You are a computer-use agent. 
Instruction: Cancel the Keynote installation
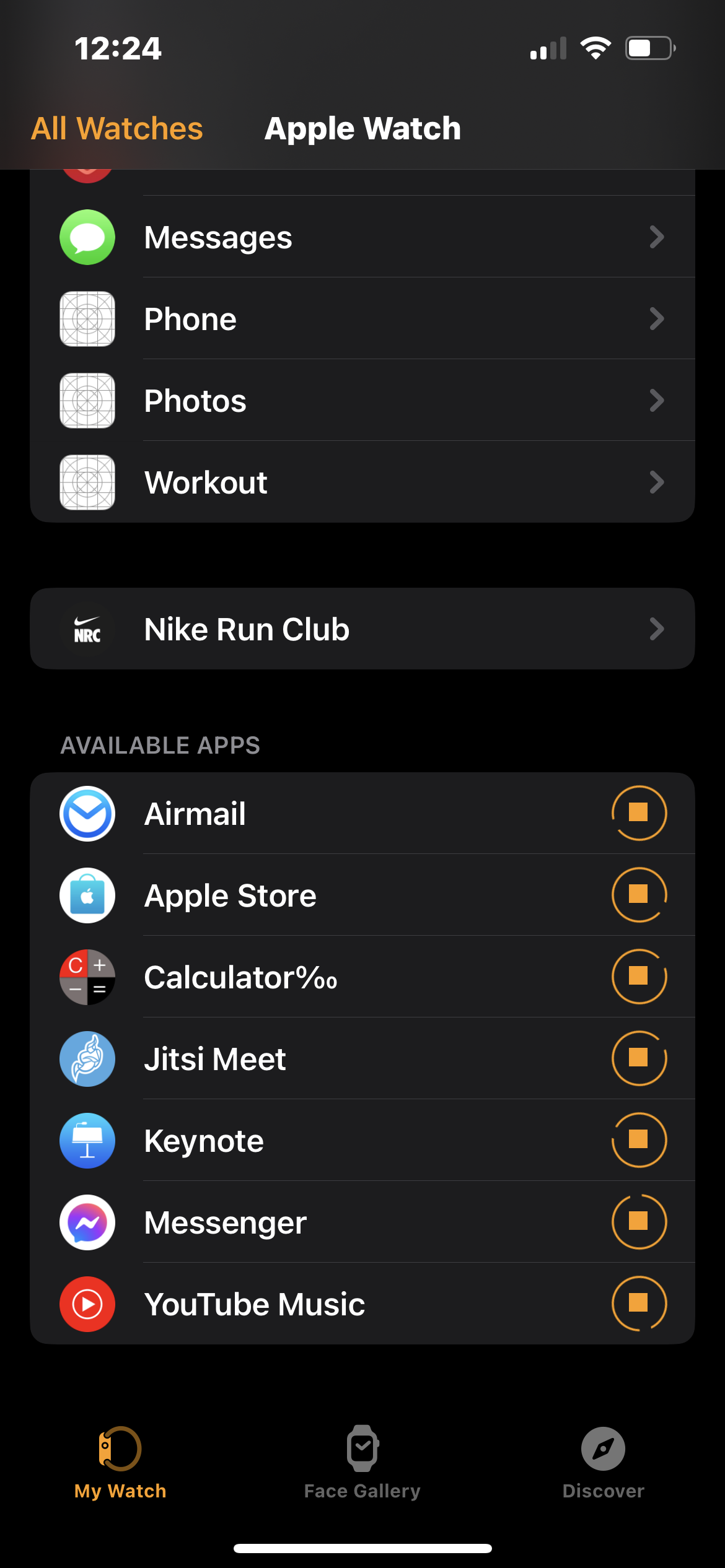coord(638,1140)
